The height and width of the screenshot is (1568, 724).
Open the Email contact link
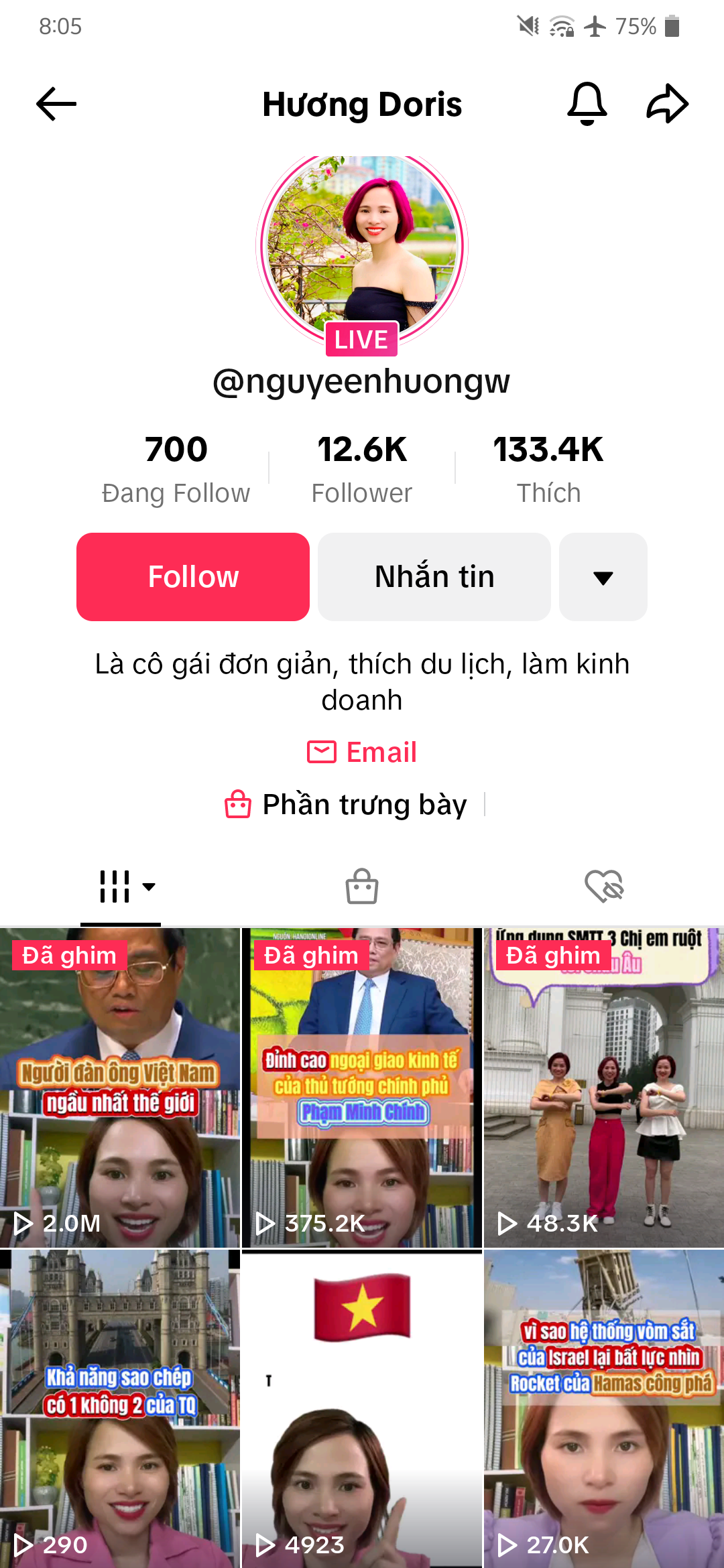(x=362, y=752)
